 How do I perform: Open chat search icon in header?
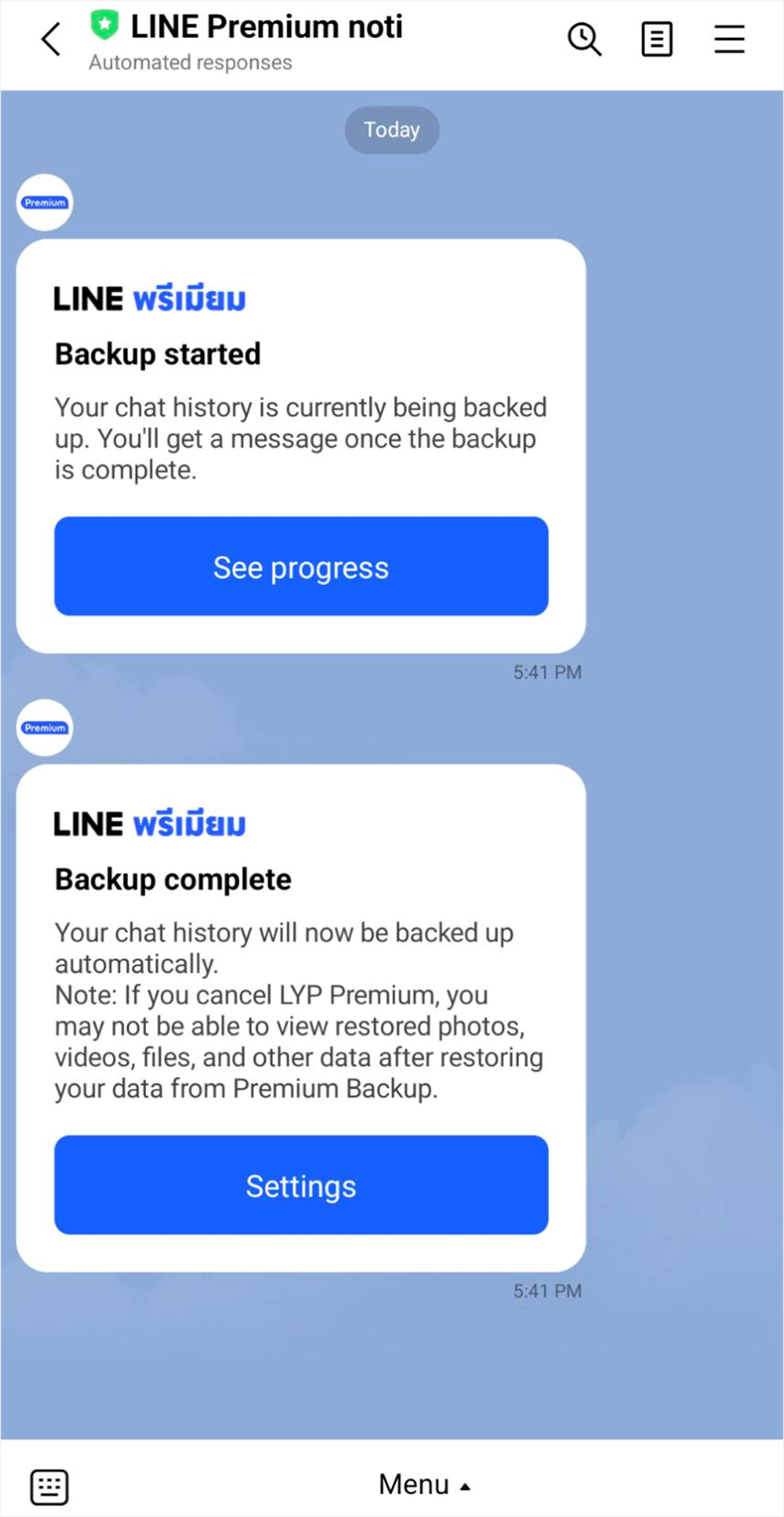(x=585, y=39)
